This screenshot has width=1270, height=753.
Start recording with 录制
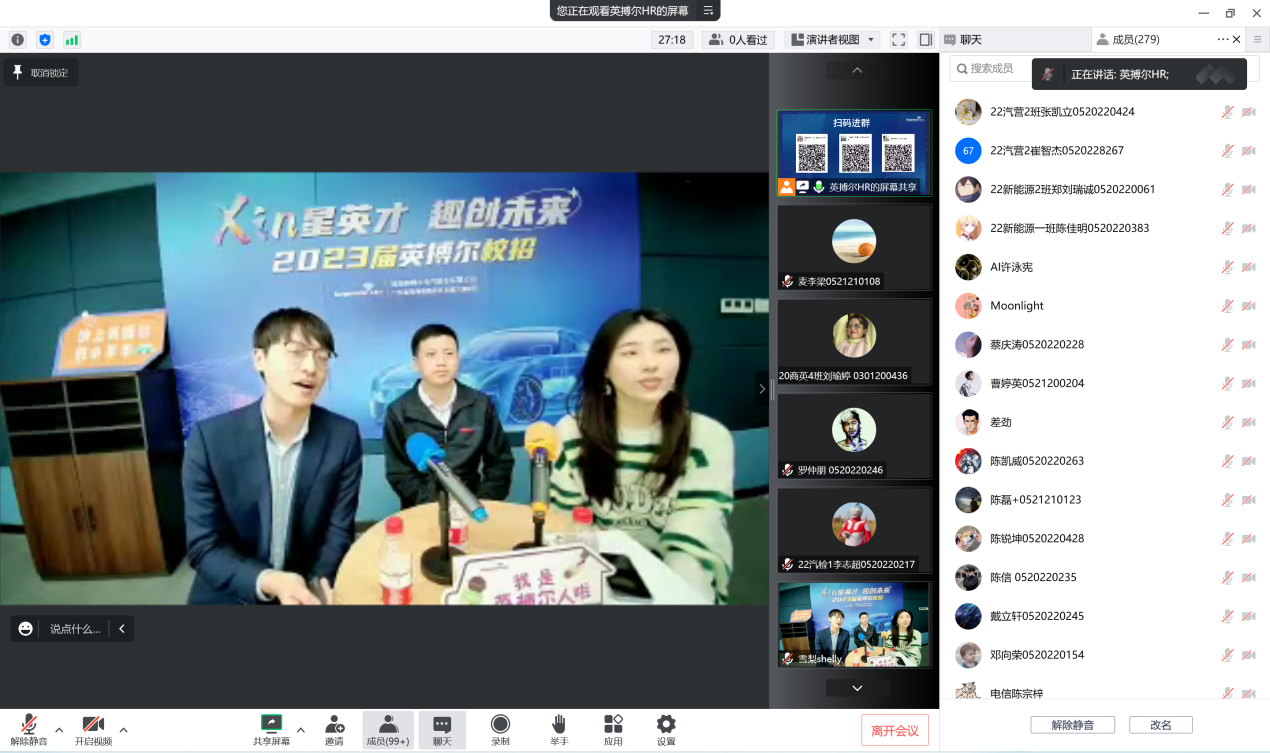[x=500, y=730]
